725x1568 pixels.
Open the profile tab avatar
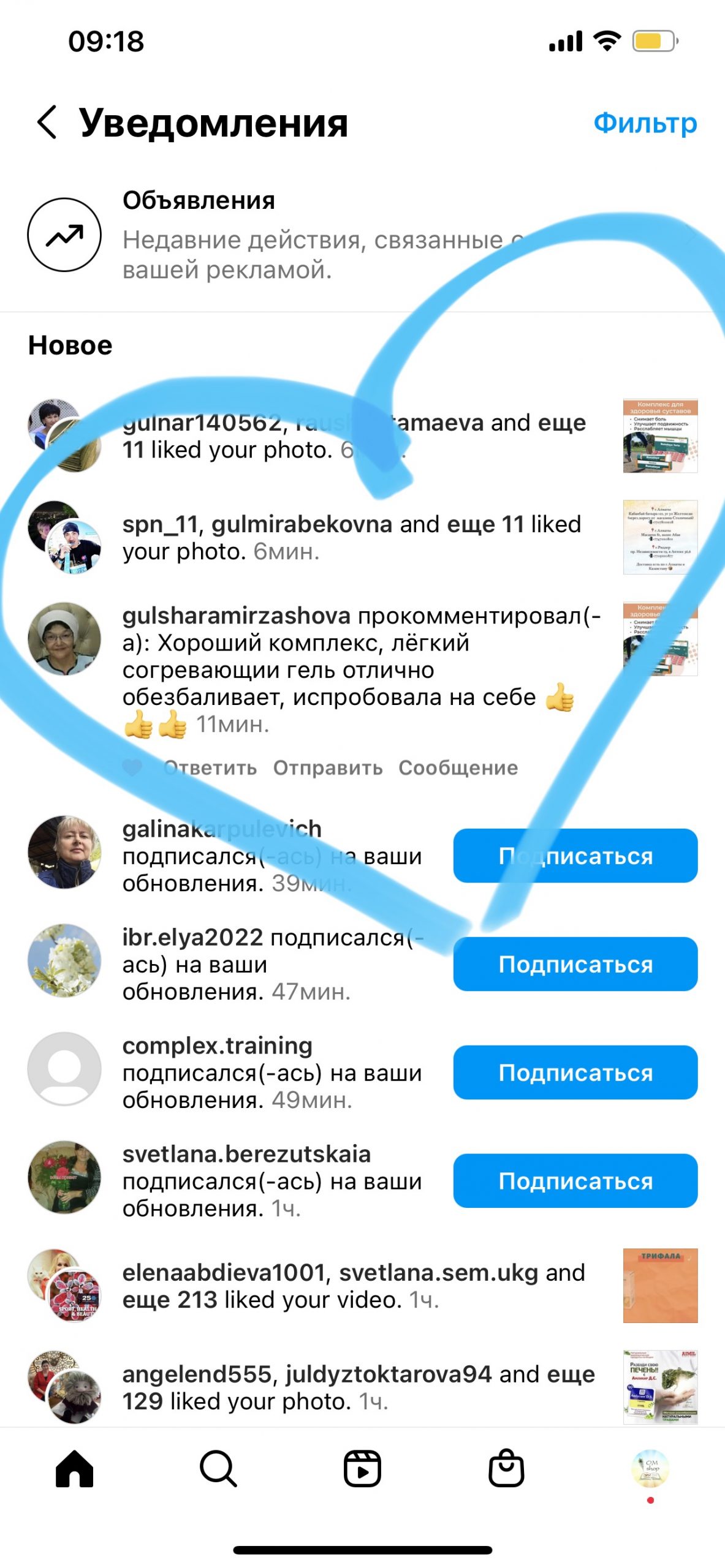tap(650, 1469)
